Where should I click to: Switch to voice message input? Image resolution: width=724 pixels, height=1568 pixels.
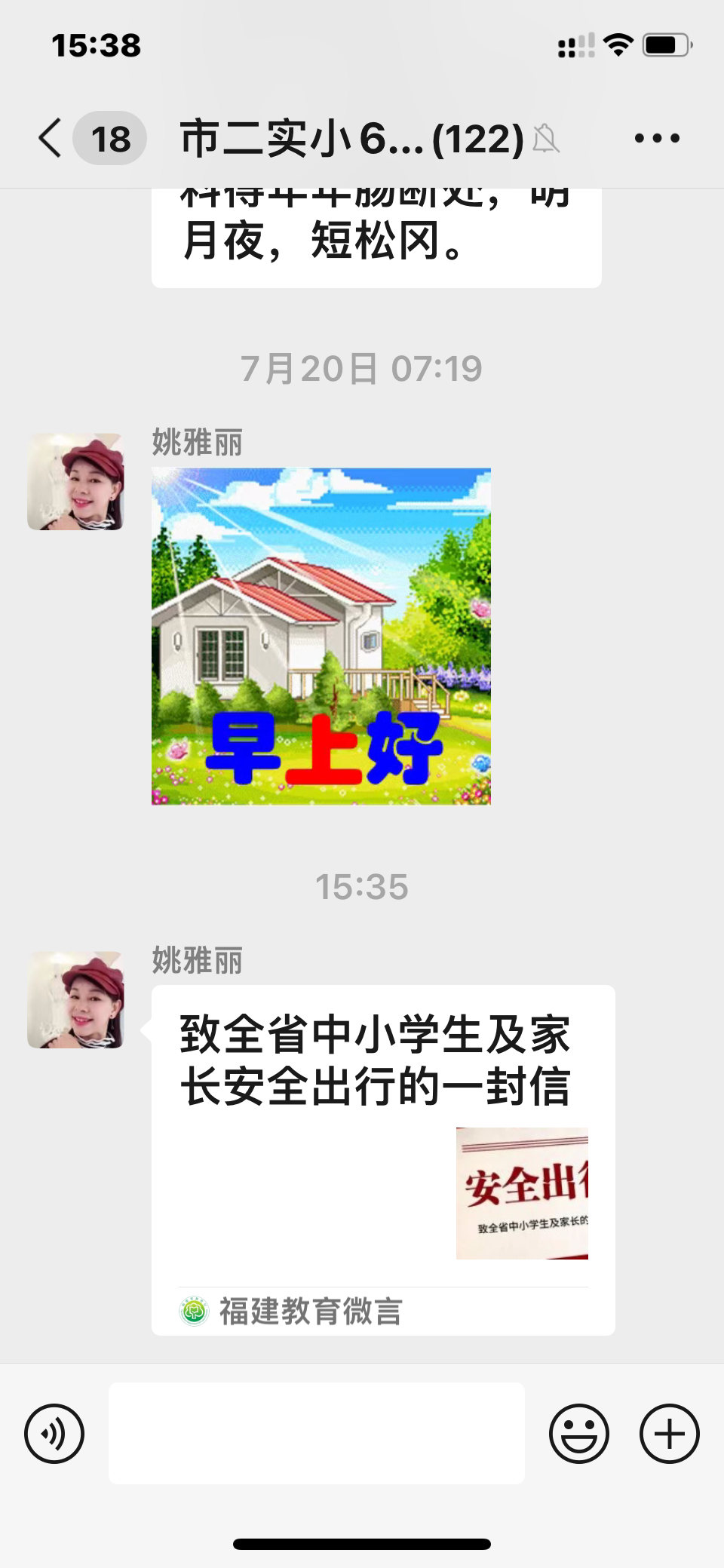point(54,1433)
